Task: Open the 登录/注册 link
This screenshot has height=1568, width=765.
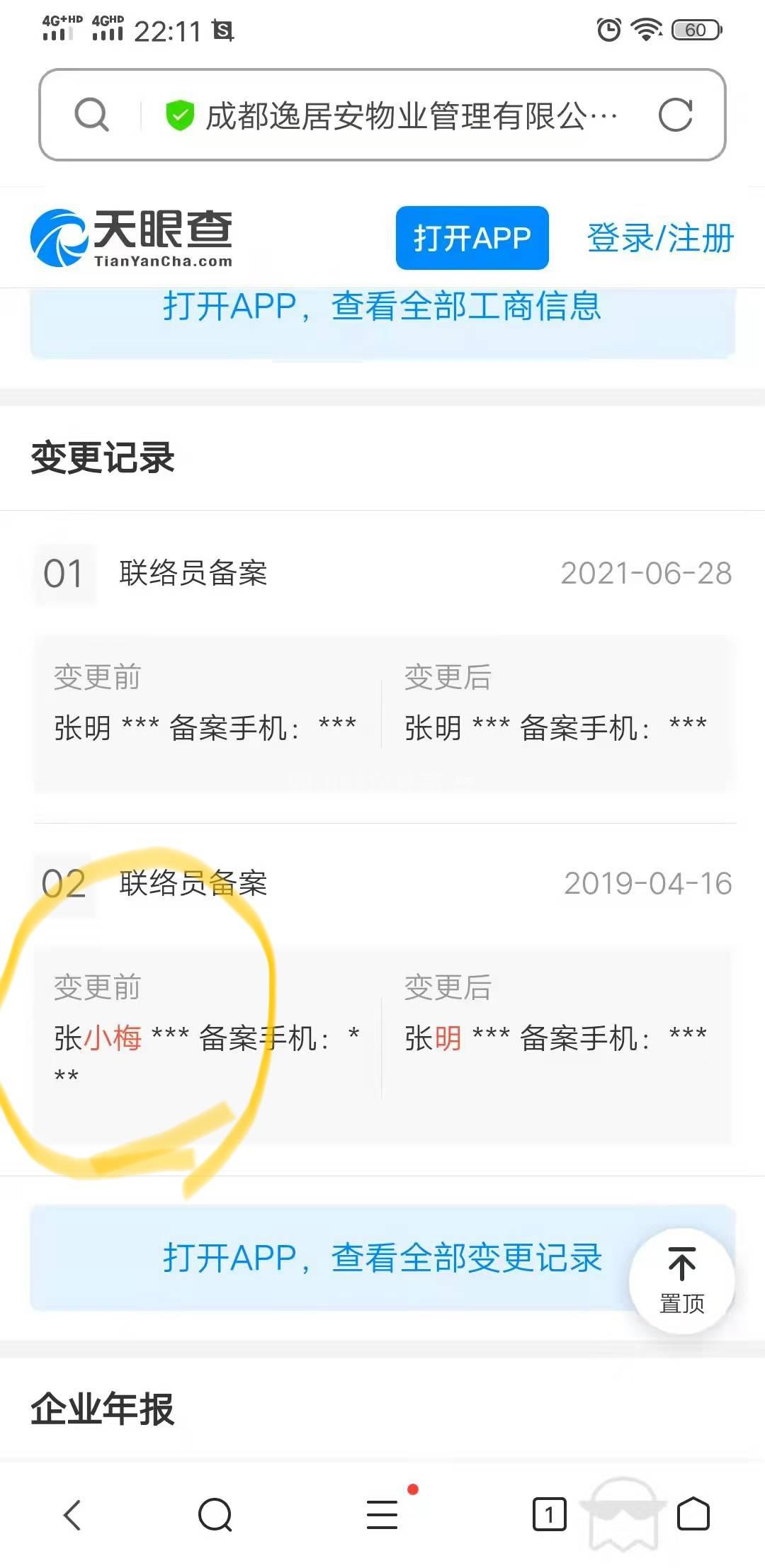Action: 660,238
